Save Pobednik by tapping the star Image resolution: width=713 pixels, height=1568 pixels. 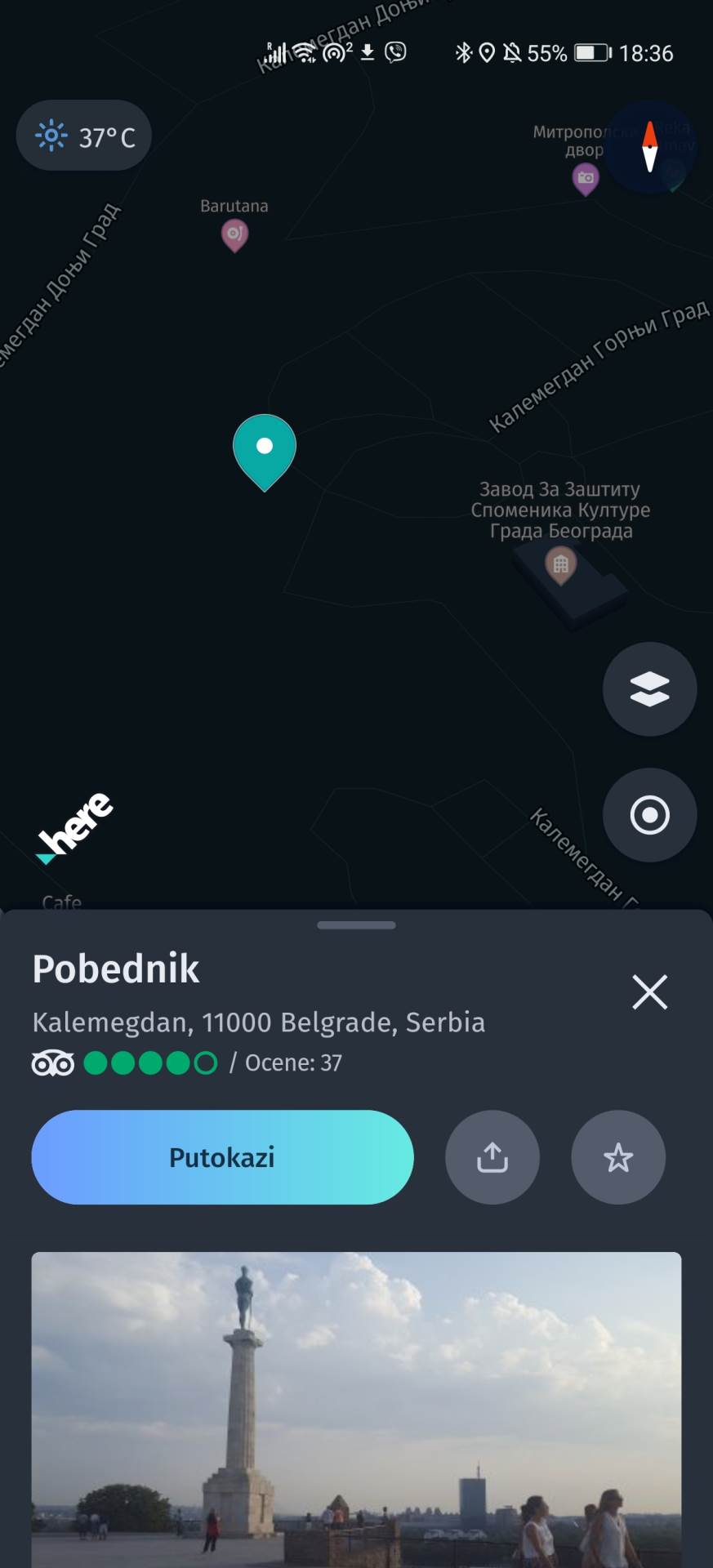pyautogui.click(x=618, y=1157)
